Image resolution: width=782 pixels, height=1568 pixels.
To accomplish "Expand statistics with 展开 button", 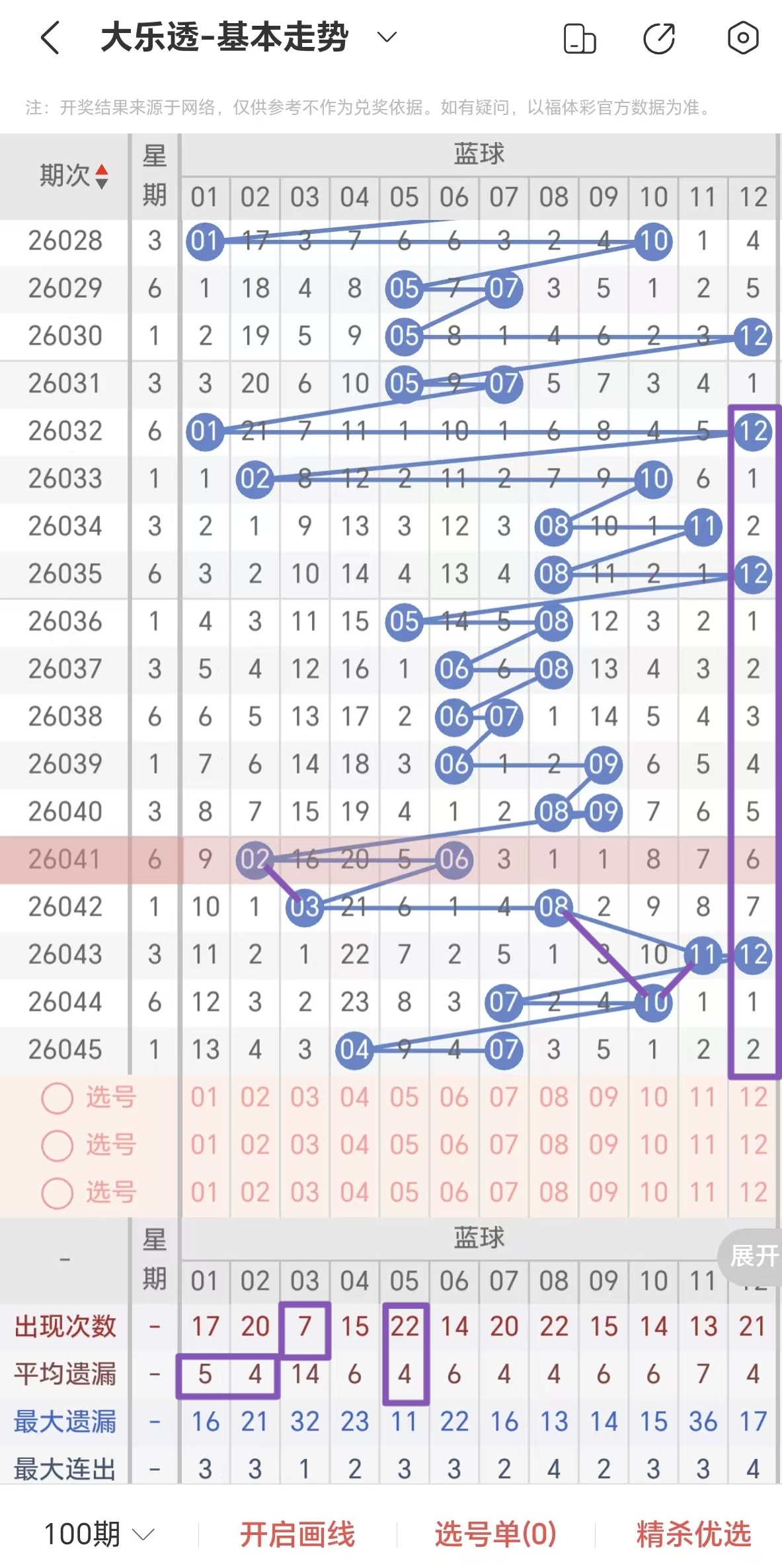I will tap(753, 1255).
